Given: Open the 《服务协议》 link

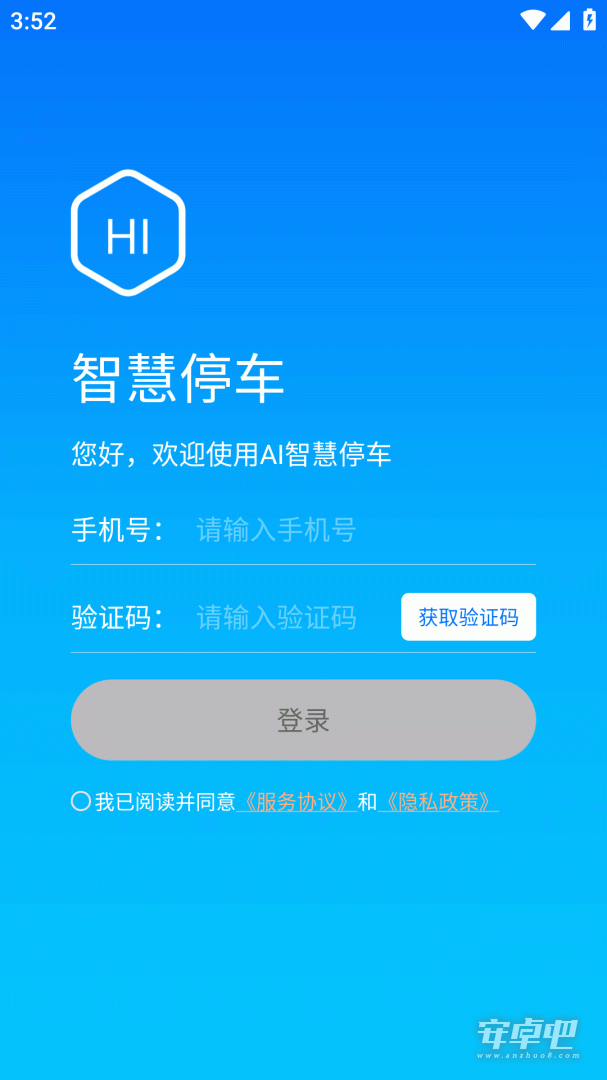Looking at the screenshot, I should point(296,802).
